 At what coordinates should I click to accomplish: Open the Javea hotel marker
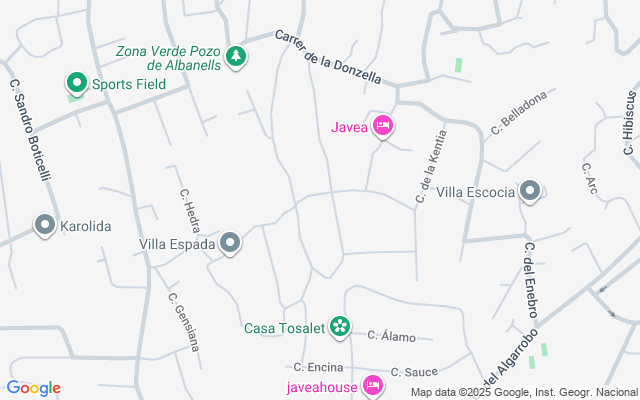click(381, 126)
